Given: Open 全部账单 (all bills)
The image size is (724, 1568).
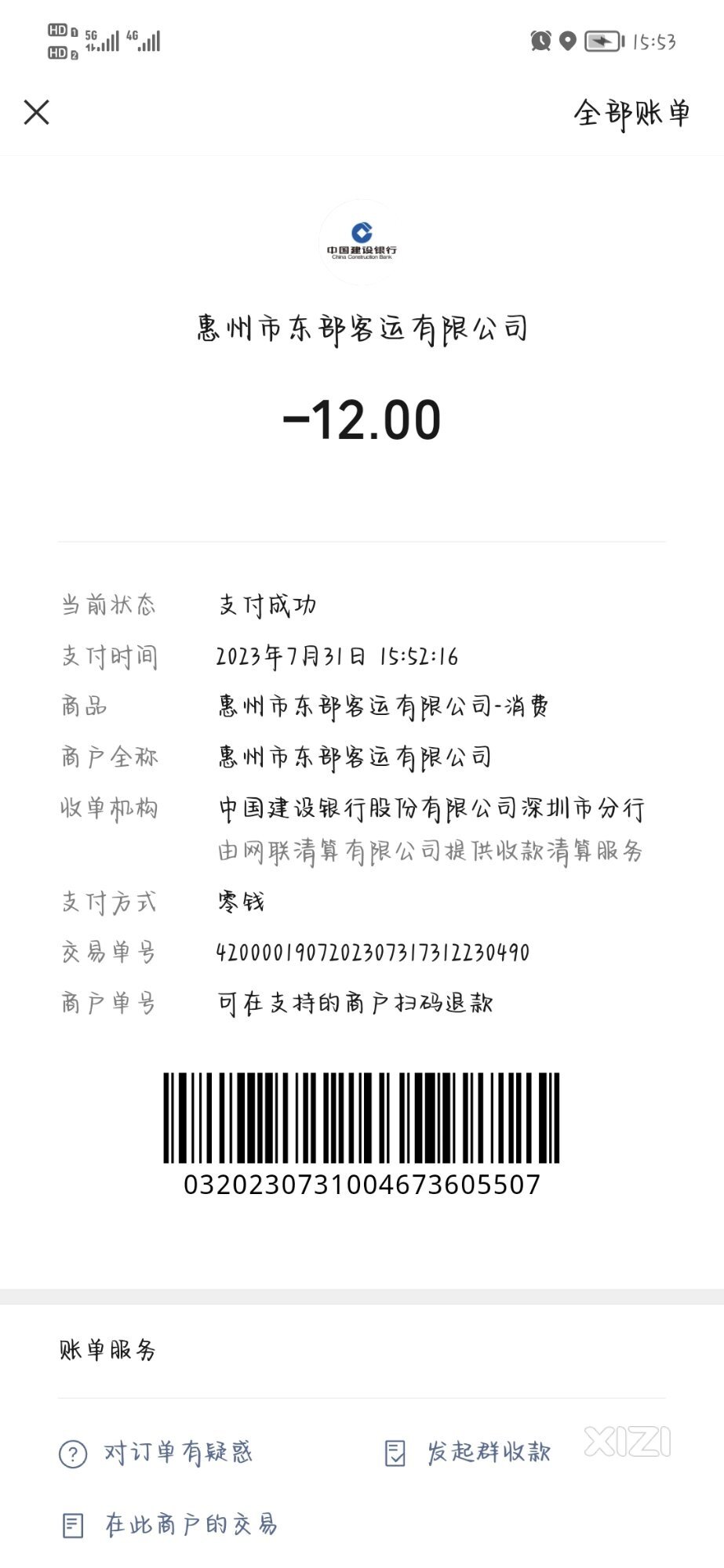Looking at the screenshot, I should click(631, 114).
